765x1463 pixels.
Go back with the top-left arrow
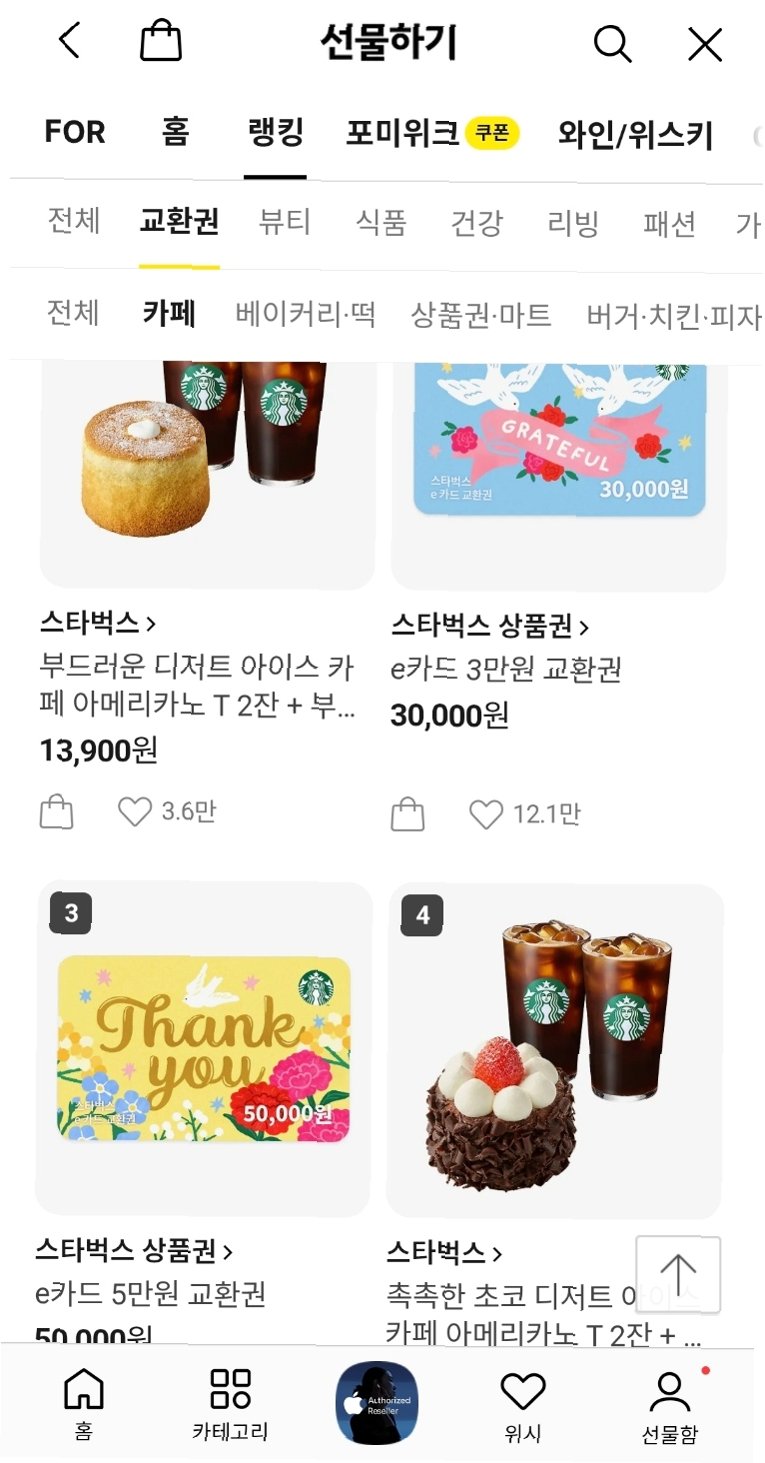[68, 42]
